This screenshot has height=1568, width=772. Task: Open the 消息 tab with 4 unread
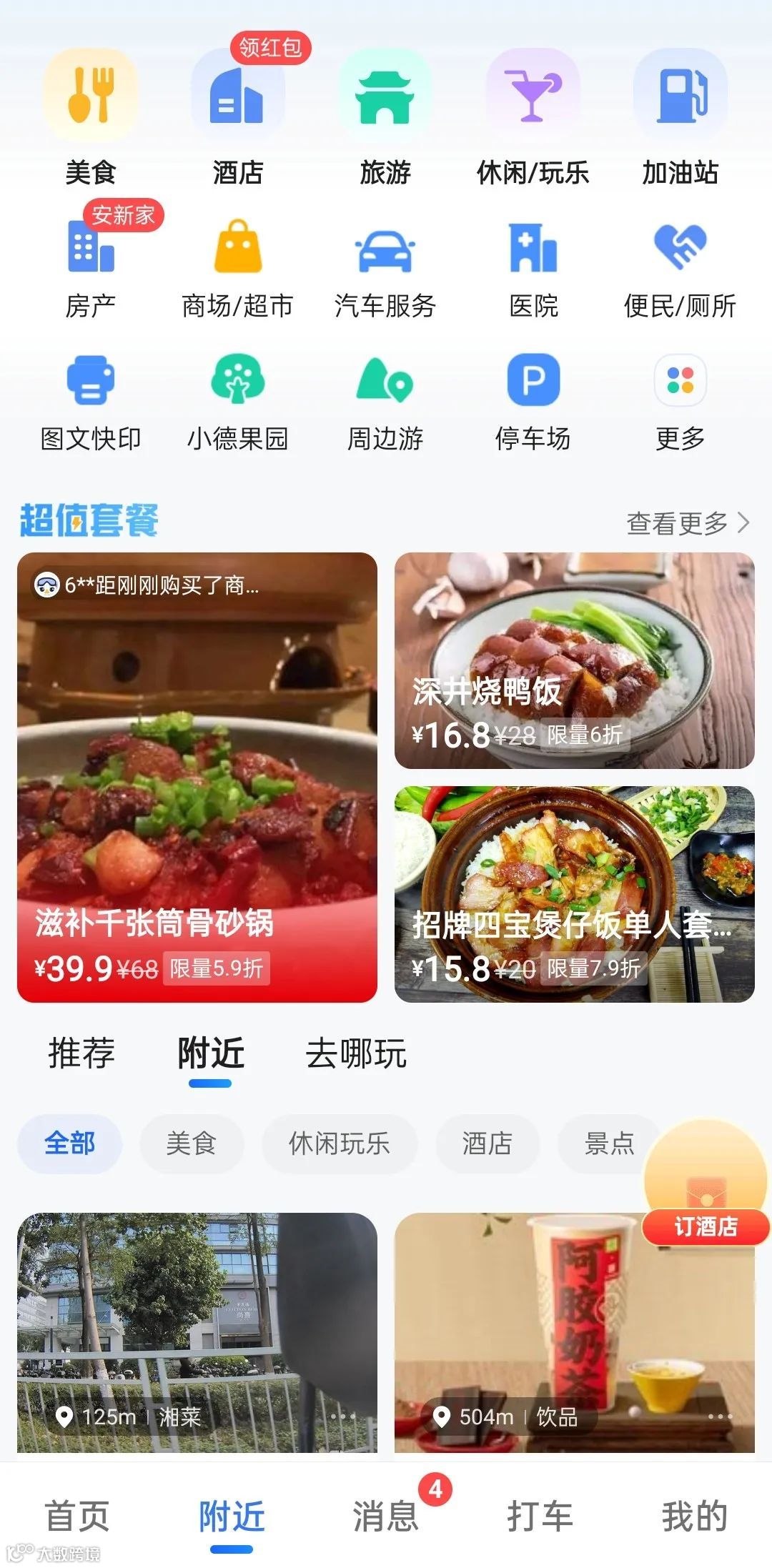pyautogui.click(x=386, y=1515)
